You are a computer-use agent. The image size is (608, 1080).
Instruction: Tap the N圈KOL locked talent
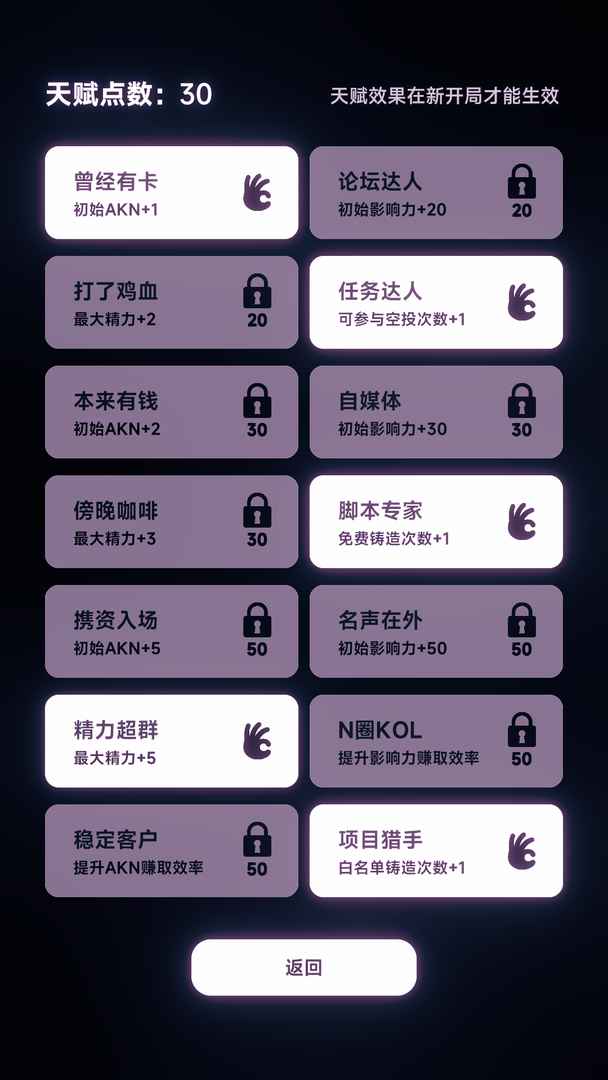pyautogui.click(x=436, y=741)
